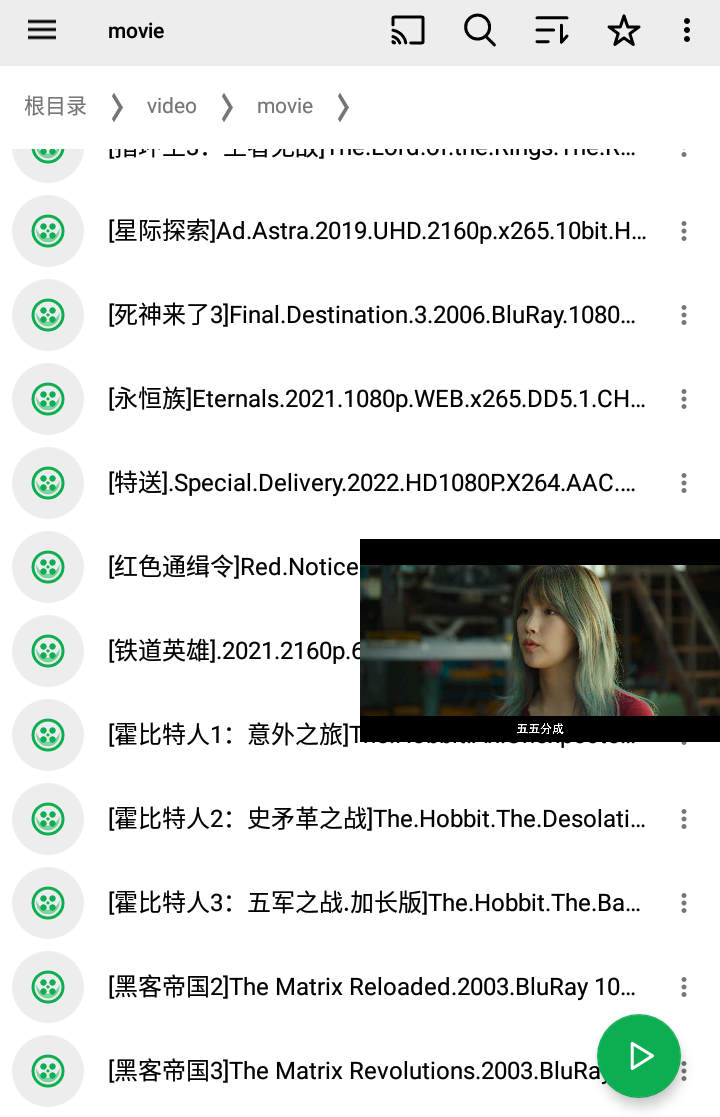Navigate to 根目录 via breadcrumb
The height and width of the screenshot is (1117, 720).
point(55,106)
